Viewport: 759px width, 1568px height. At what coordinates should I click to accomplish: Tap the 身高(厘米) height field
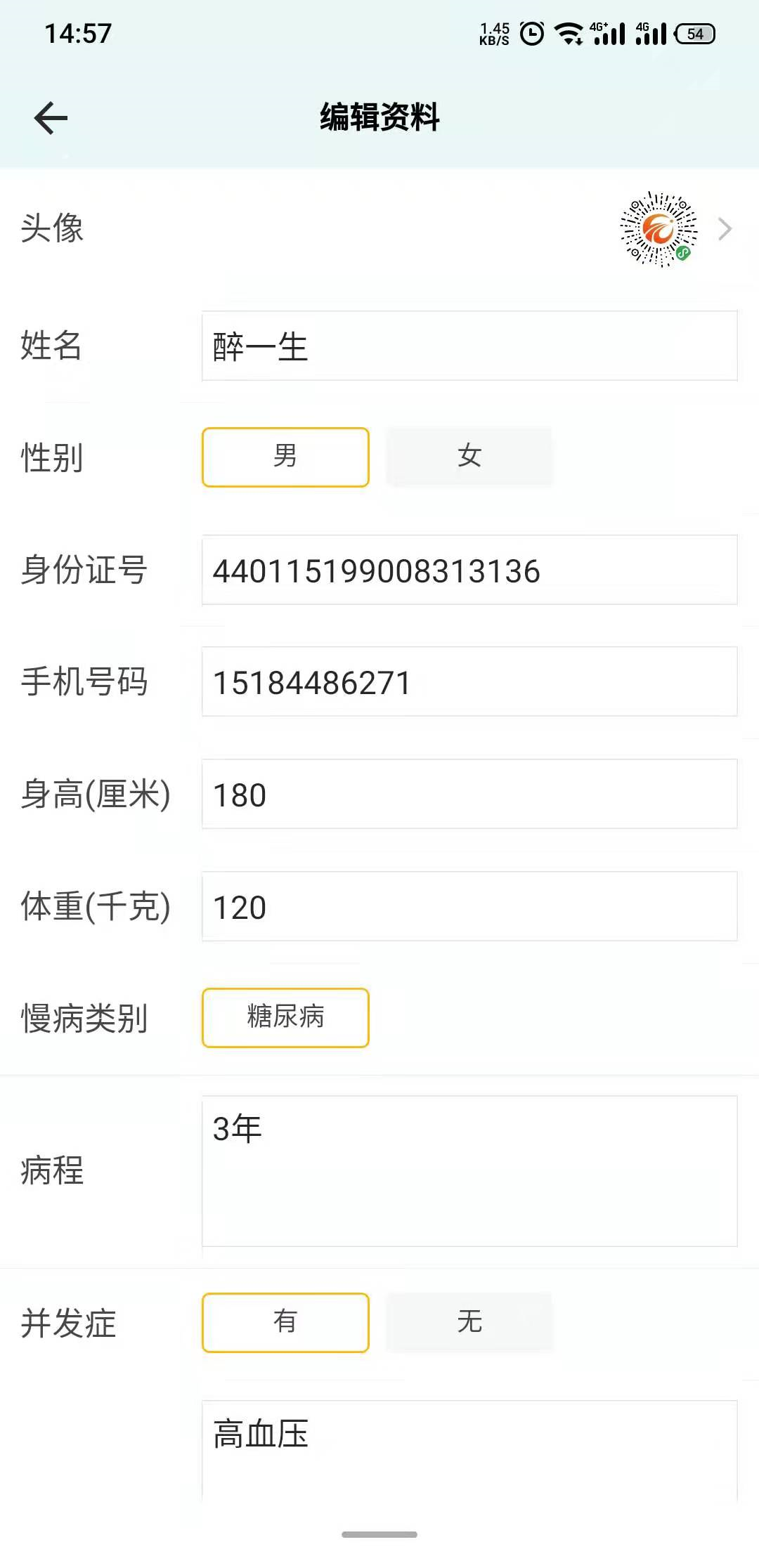[x=469, y=795]
